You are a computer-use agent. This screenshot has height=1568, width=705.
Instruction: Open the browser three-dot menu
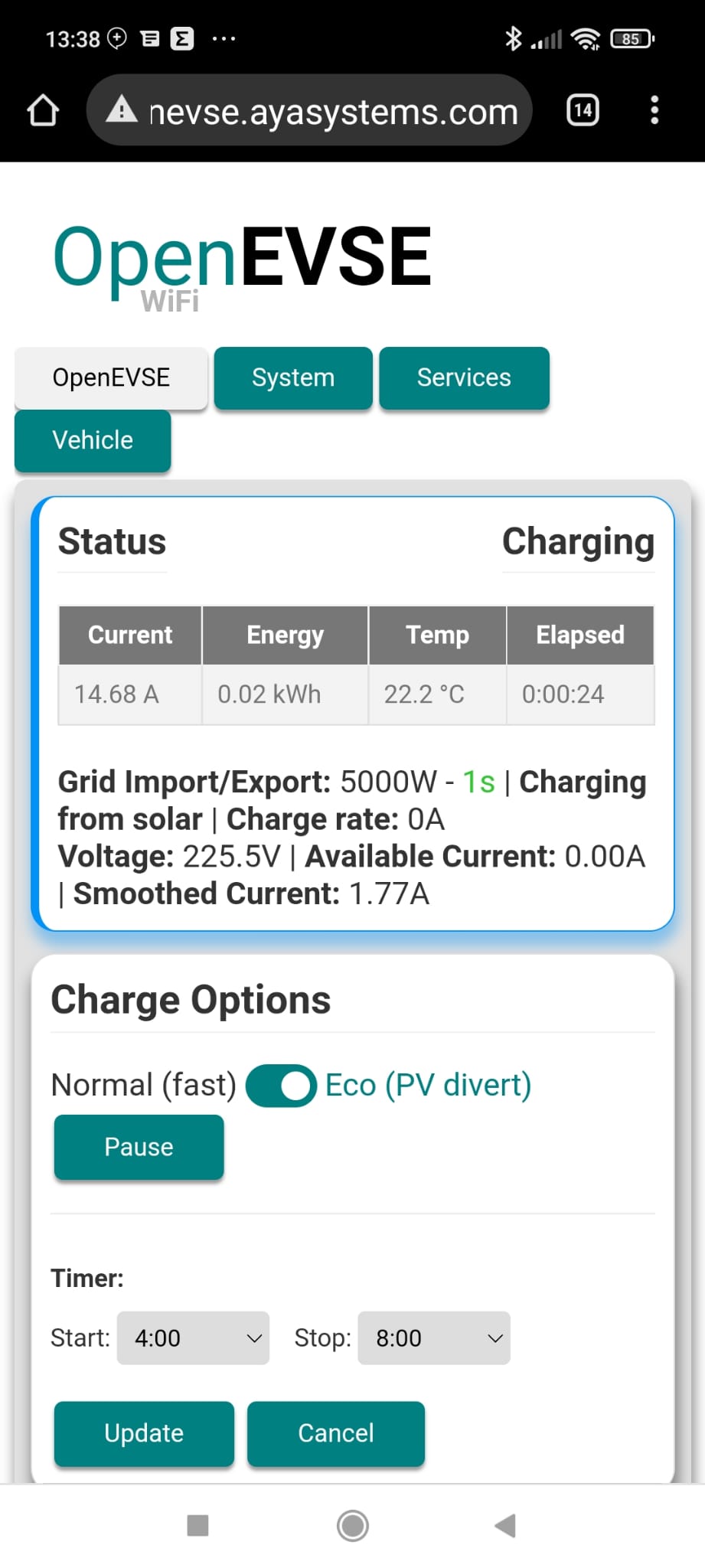click(654, 110)
